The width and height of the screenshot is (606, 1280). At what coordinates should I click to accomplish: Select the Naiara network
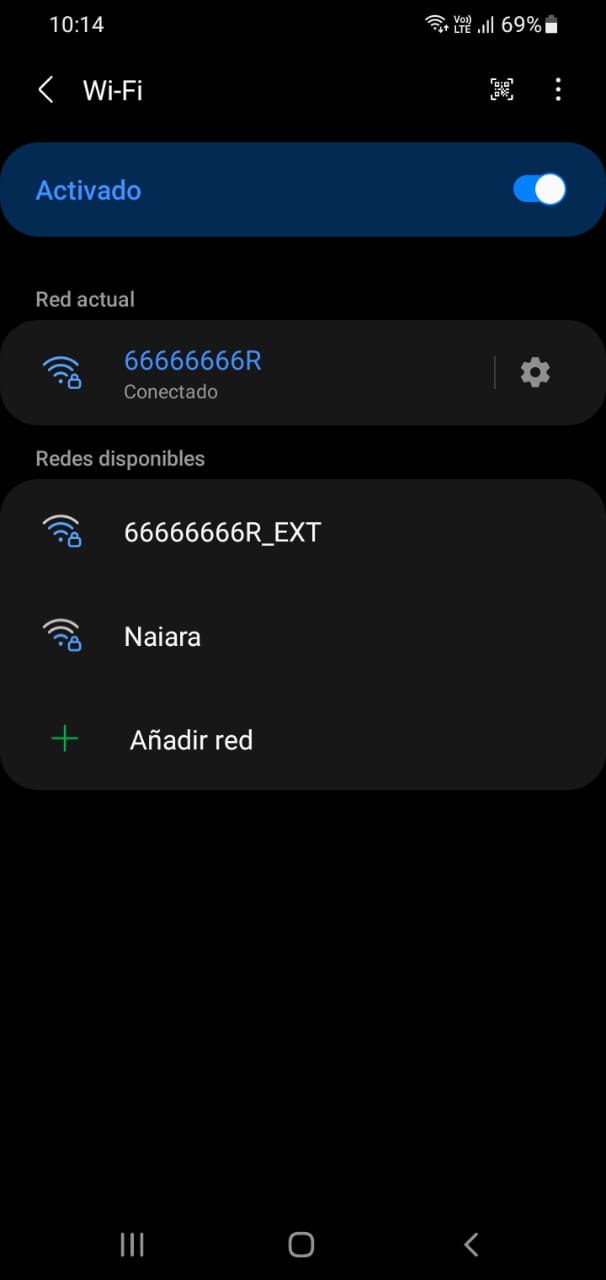tap(162, 637)
